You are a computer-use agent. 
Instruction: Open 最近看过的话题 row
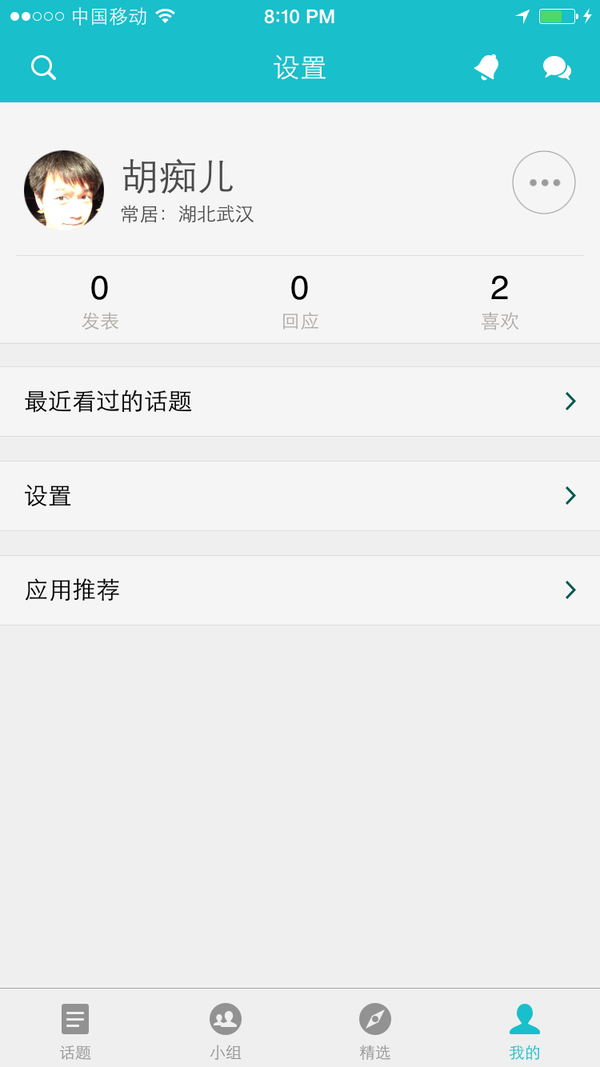(300, 401)
